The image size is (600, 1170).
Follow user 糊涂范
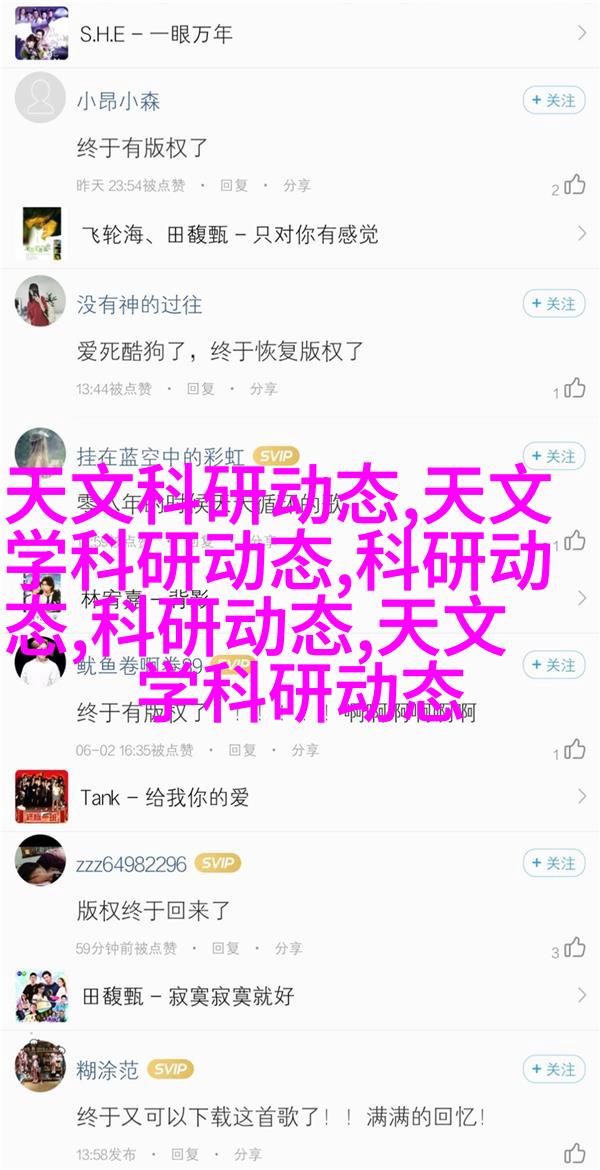553,1069
